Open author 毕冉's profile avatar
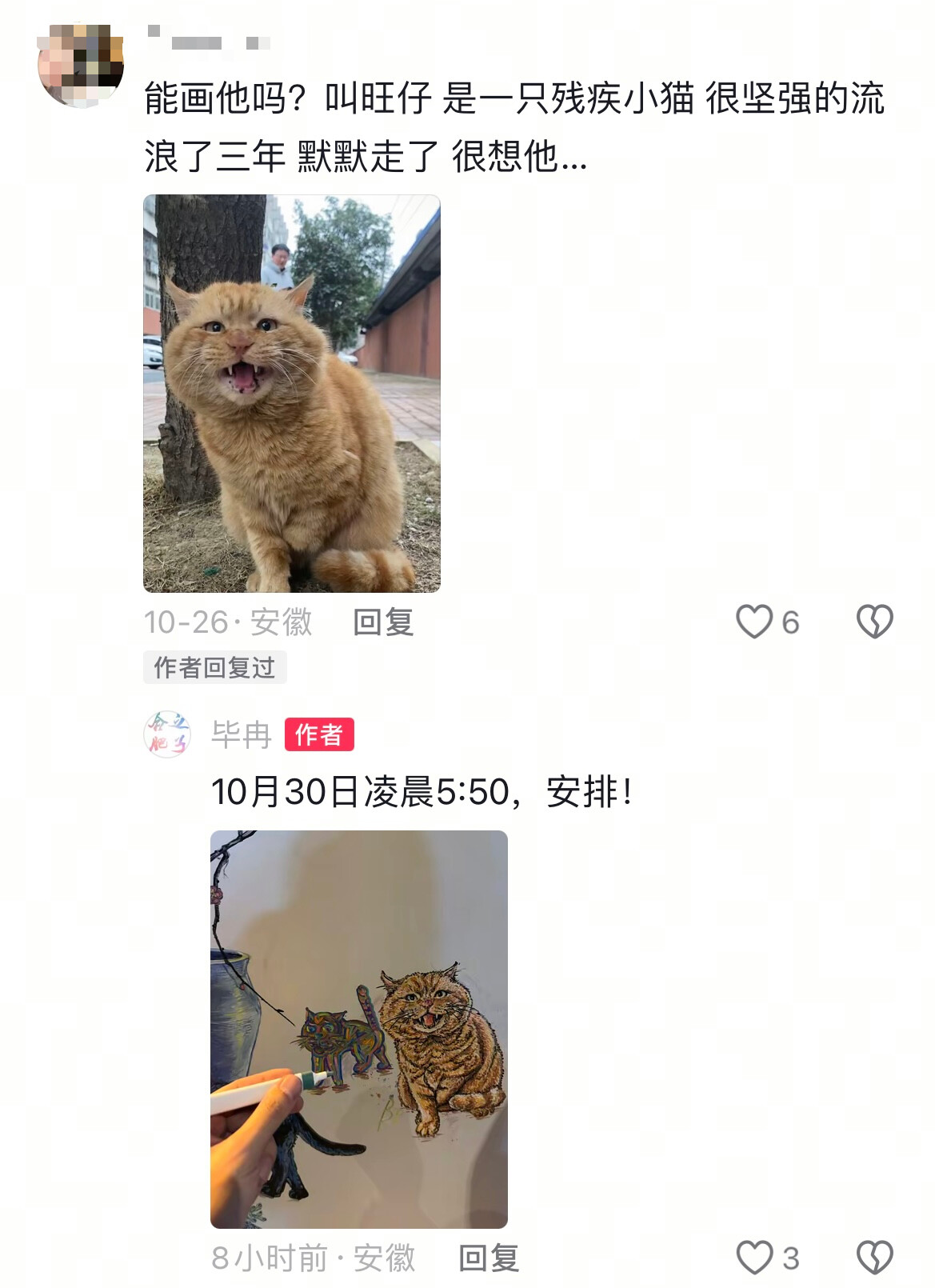Viewport: 935px width, 1288px height. tap(167, 734)
